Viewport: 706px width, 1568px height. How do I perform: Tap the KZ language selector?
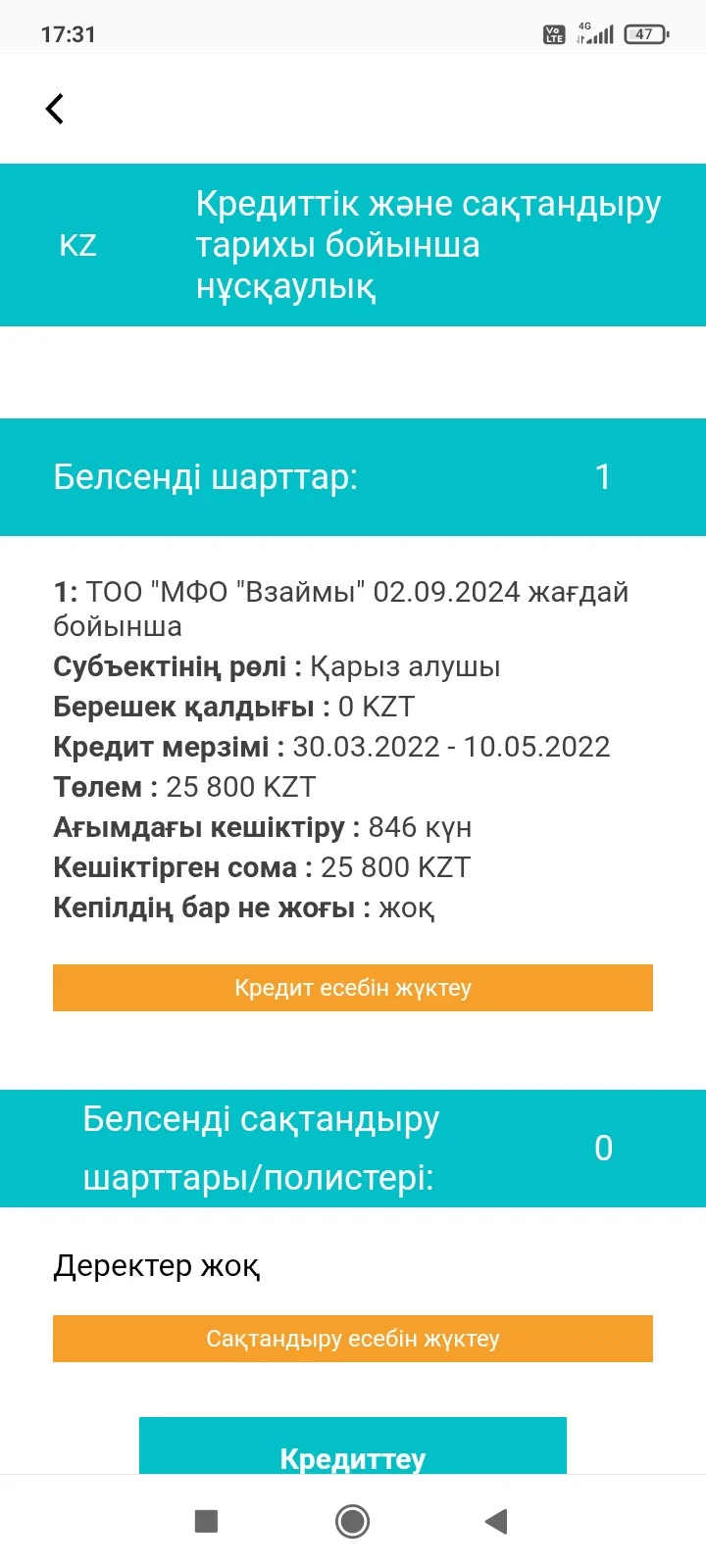tap(78, 245)
